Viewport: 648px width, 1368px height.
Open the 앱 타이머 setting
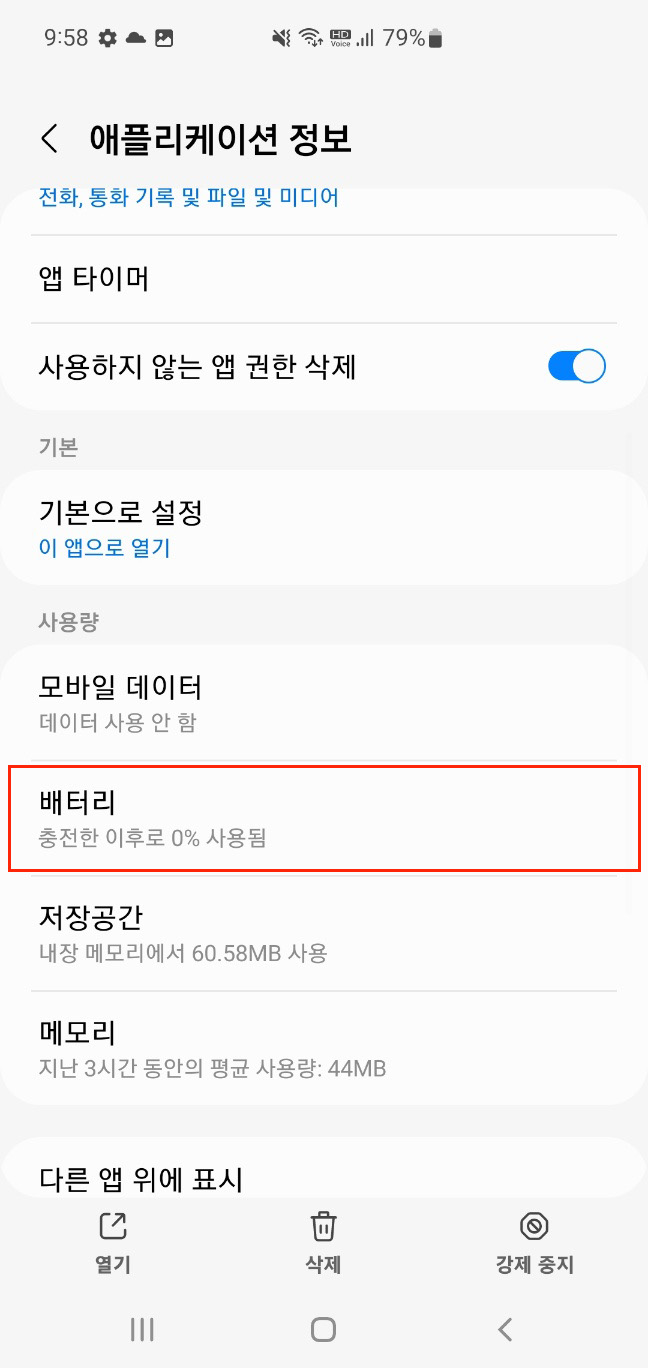(324, 279)
